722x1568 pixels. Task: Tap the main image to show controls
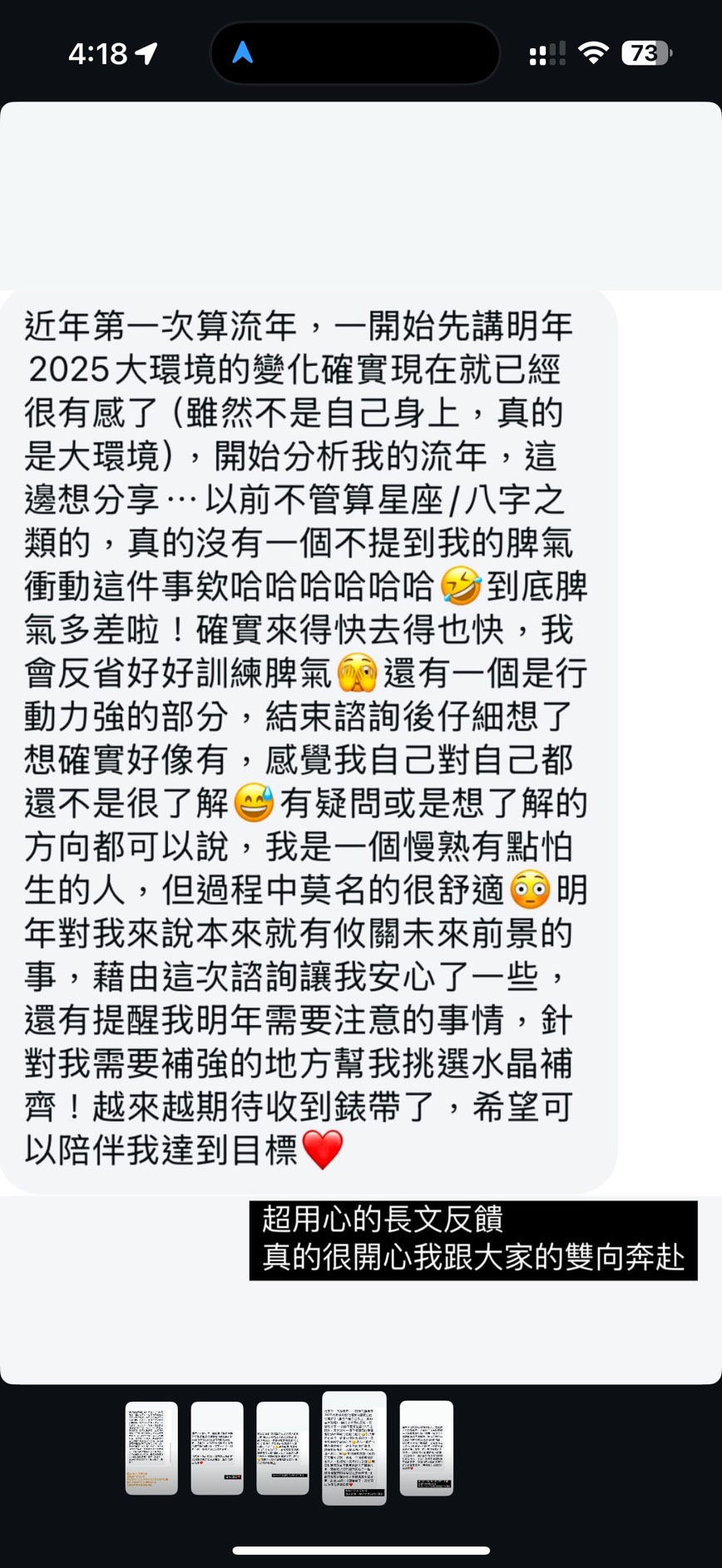tap(361, 742)
